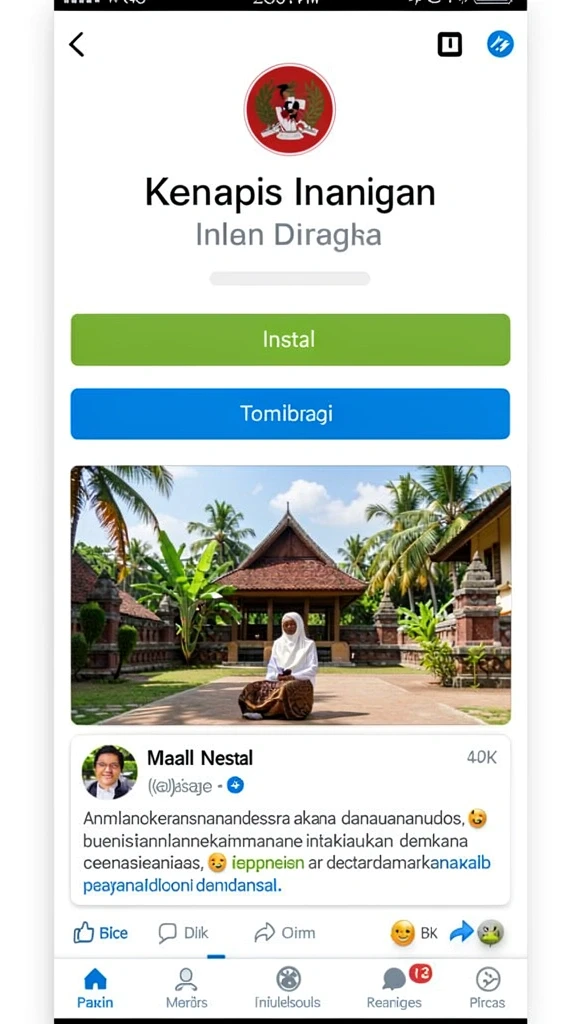This screenshot has height=1024, width=576.
Task: Tap the blue forward arrow icon
Action: pos(461,933)
